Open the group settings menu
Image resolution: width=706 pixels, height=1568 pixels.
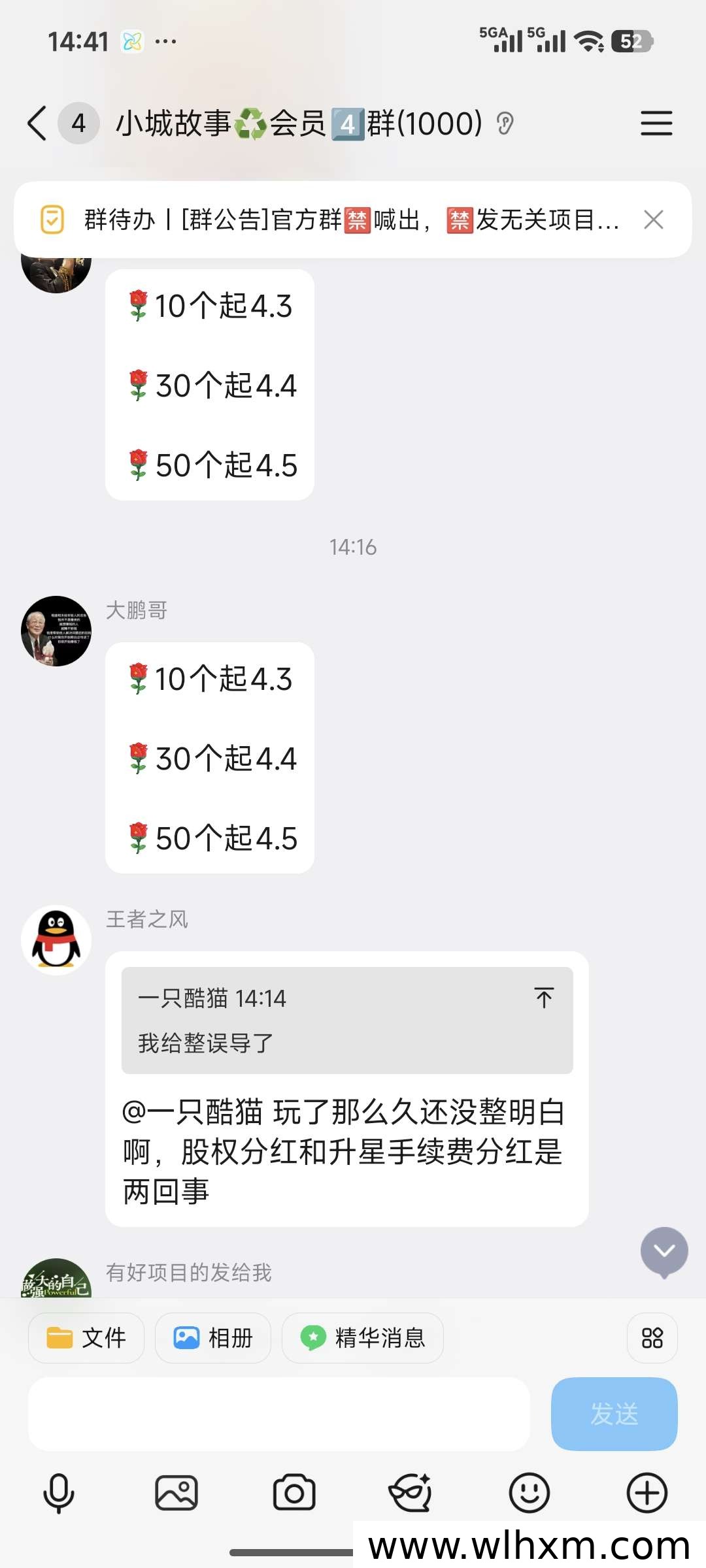656,123
